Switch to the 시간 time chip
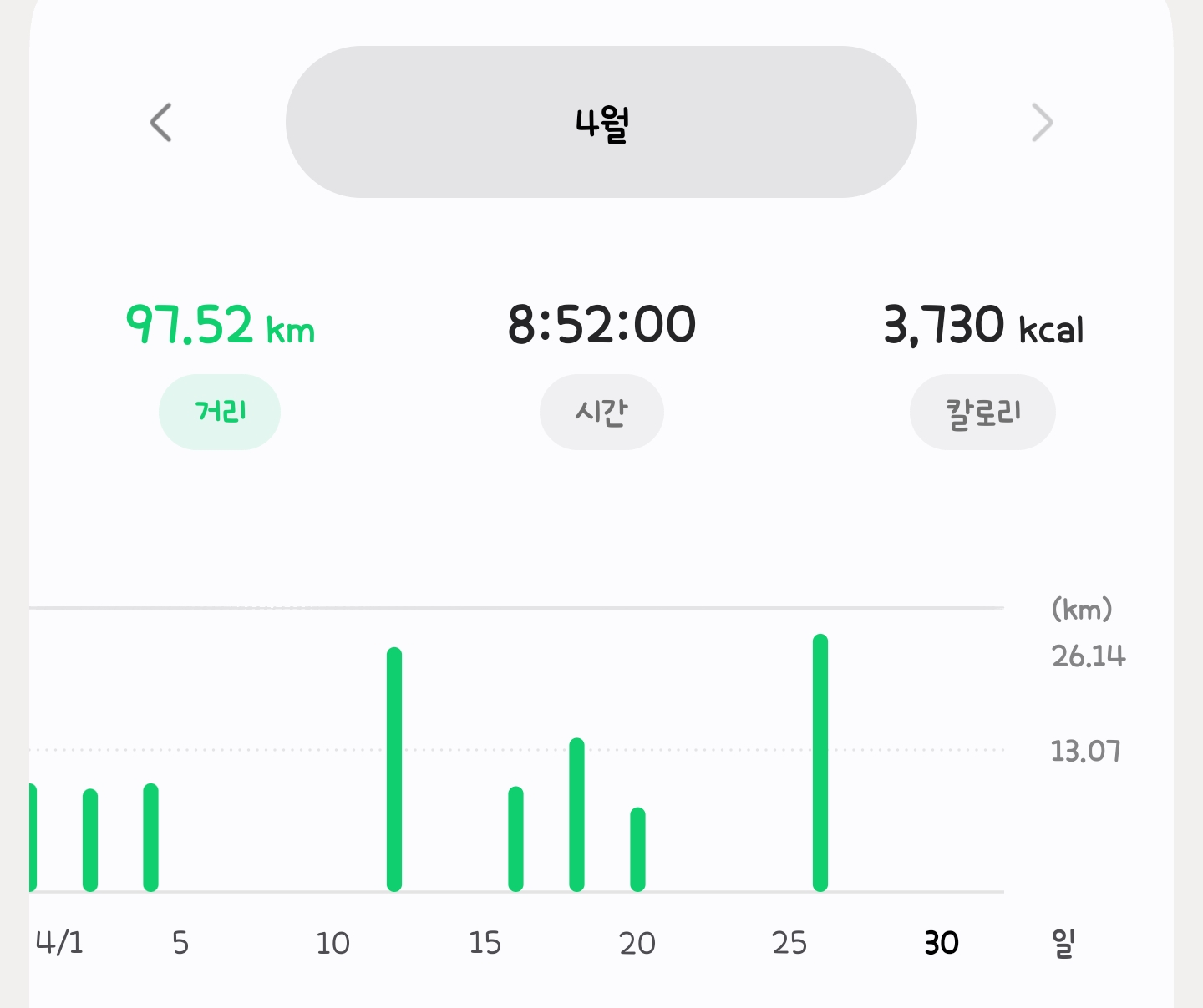Viewport: 1203px width, 1008px height. click(x=601, y=412)
